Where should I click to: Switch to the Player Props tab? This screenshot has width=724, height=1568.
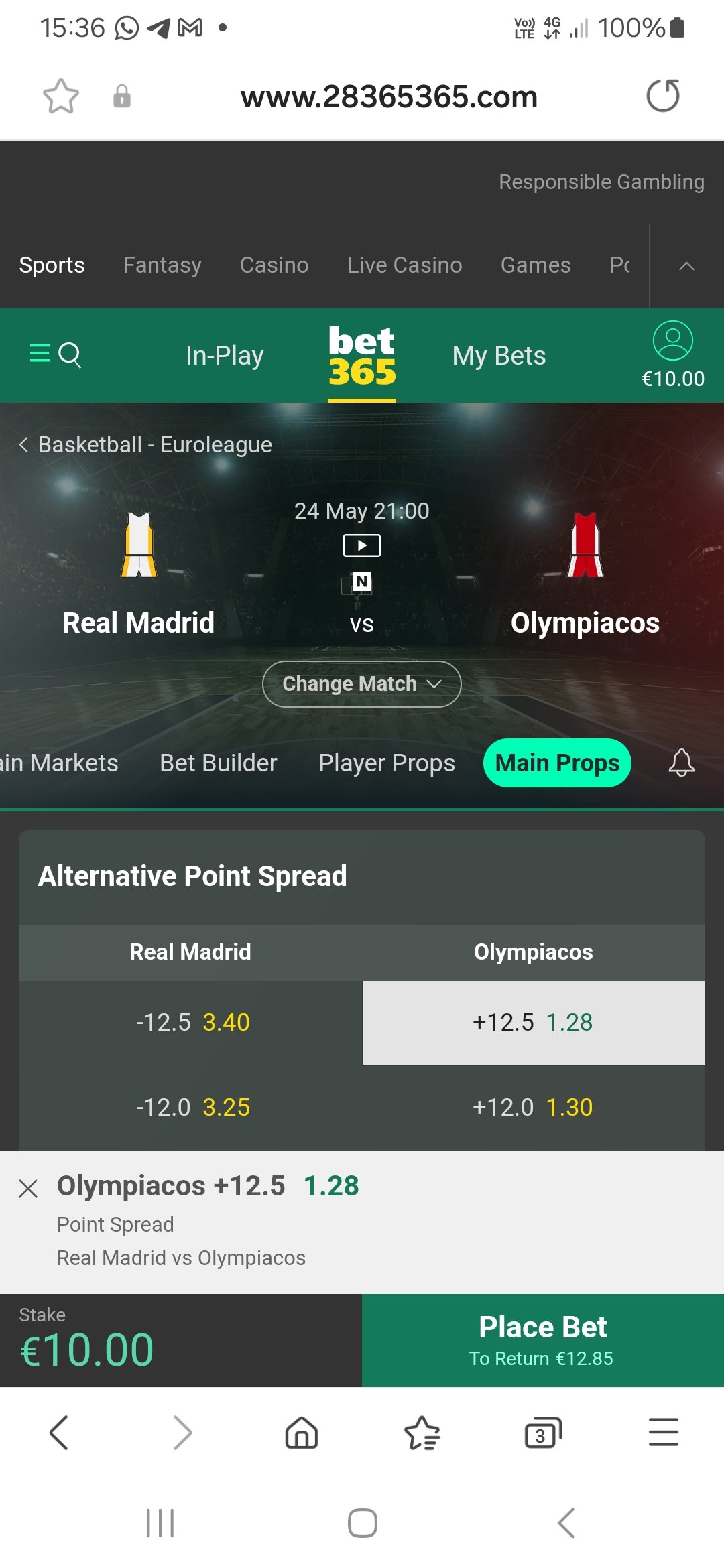[x=387, y=763]
